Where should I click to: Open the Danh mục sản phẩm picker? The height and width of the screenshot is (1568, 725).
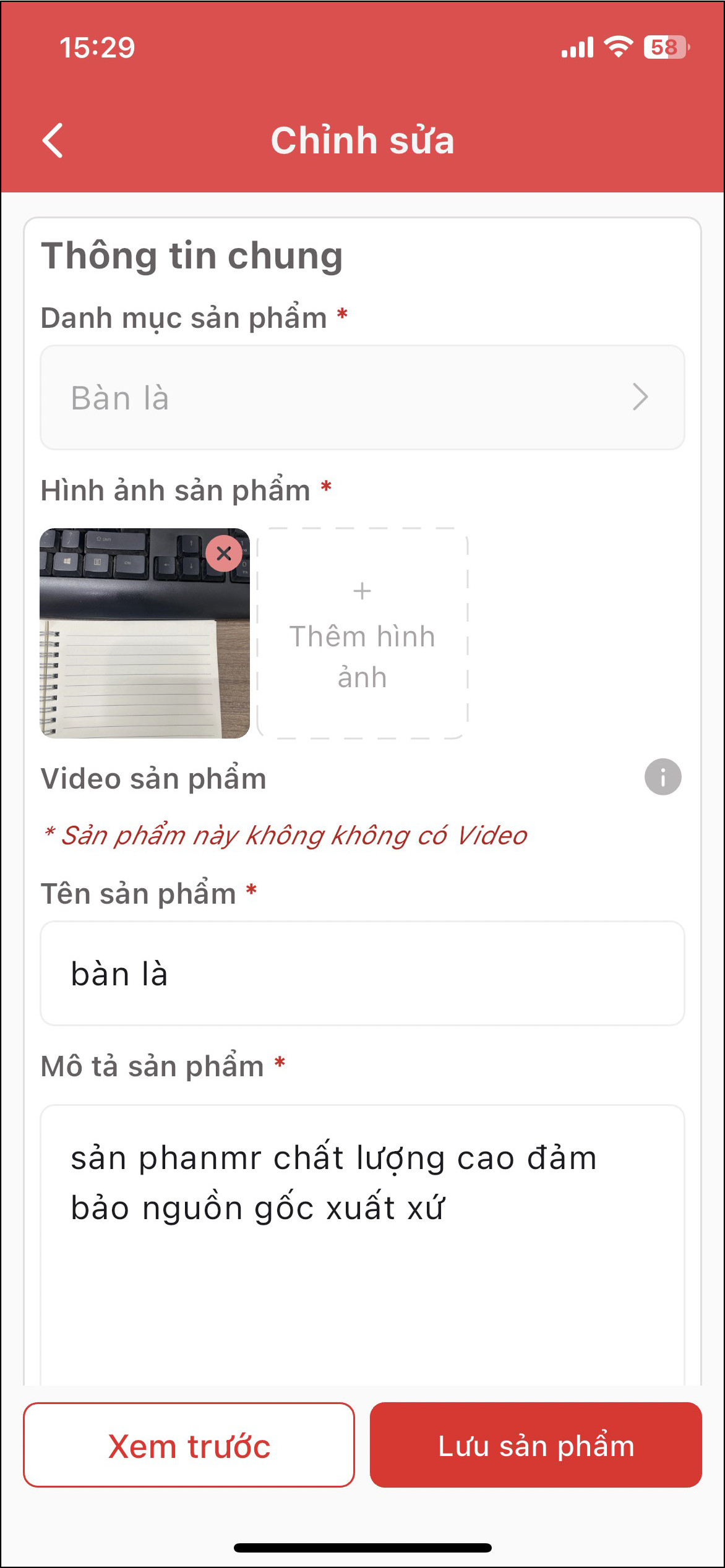click(x=362, y=398)
